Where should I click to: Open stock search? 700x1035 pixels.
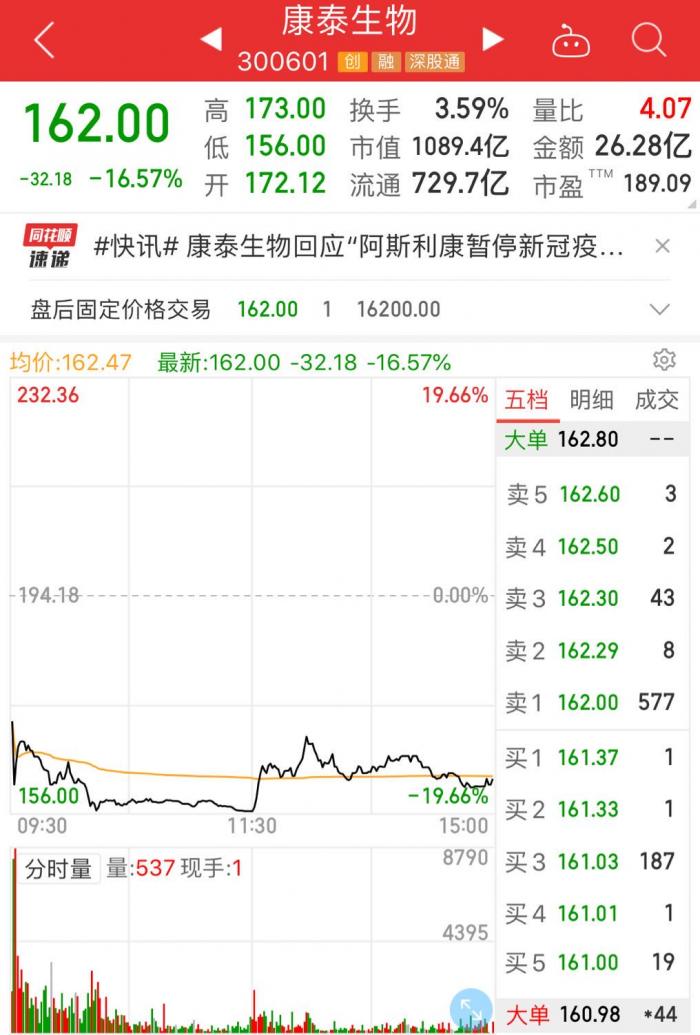click(649, 40)
